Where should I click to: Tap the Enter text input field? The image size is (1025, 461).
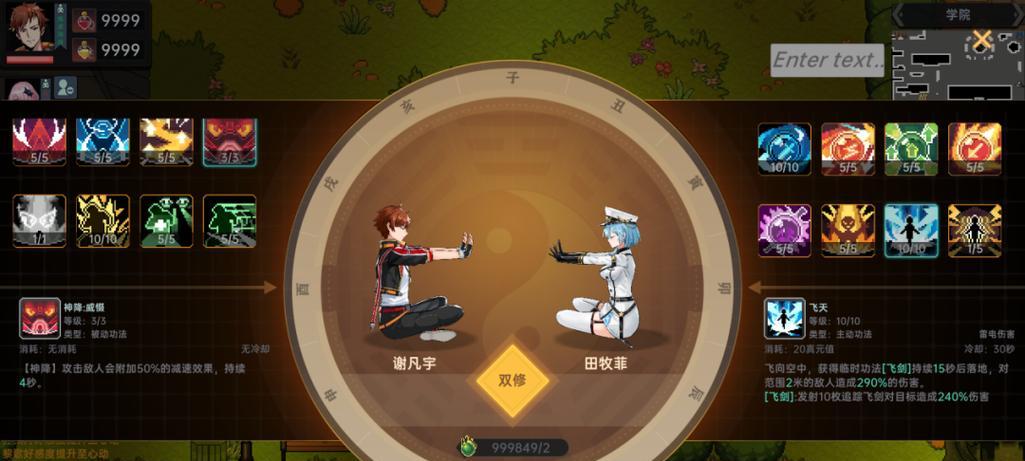[828, 60]
